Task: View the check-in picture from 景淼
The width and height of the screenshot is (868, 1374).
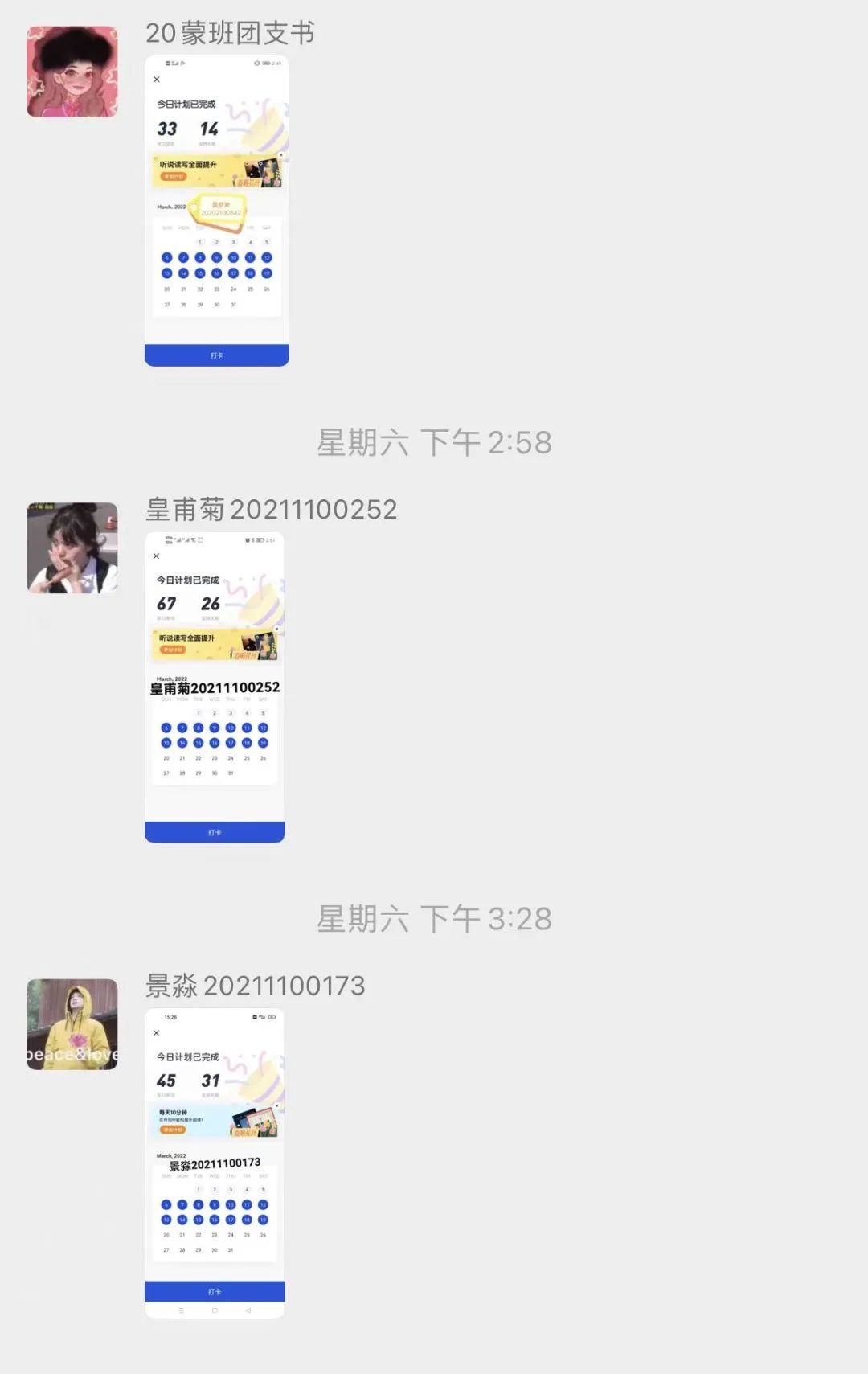Action: coord(215,1163)
